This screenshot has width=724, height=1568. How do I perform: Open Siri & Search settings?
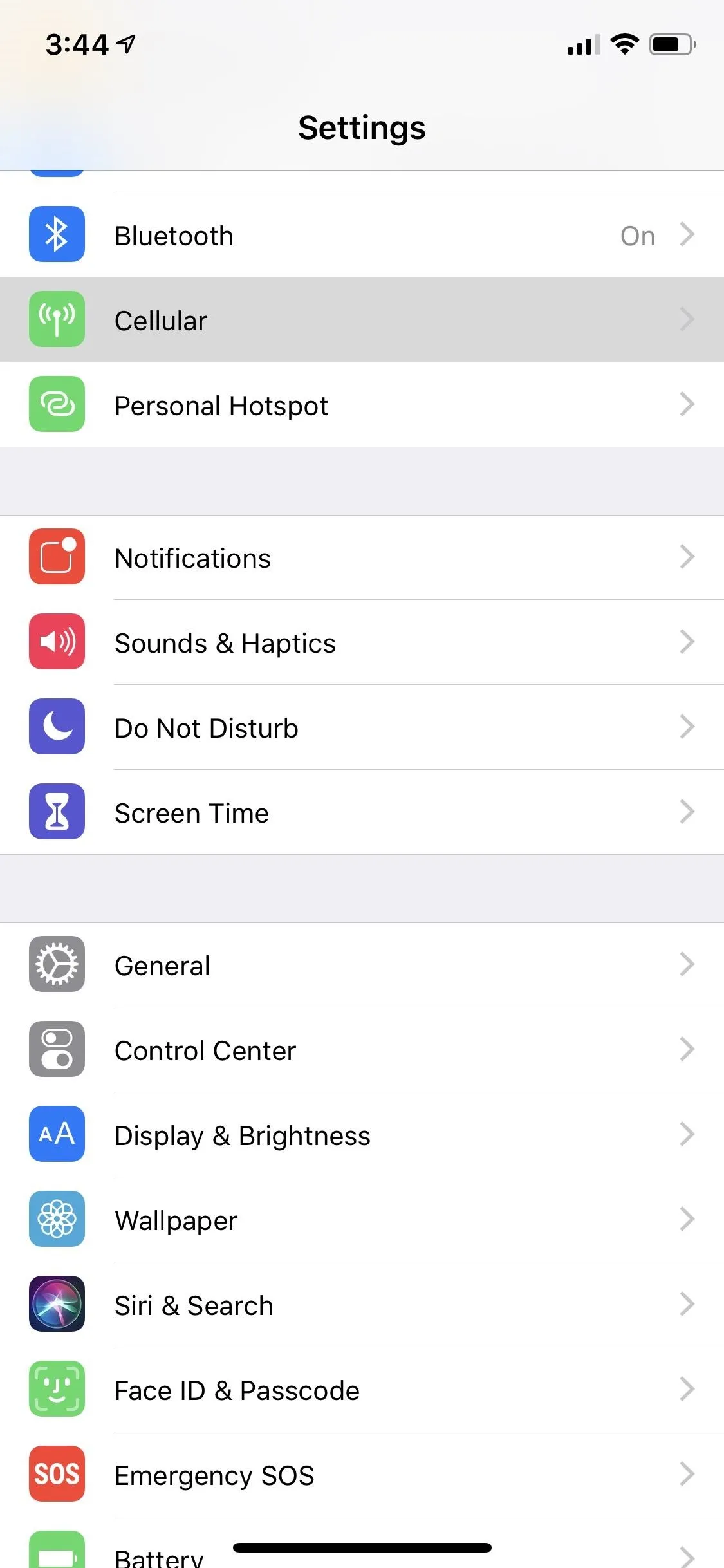[x=362, y=1305]
